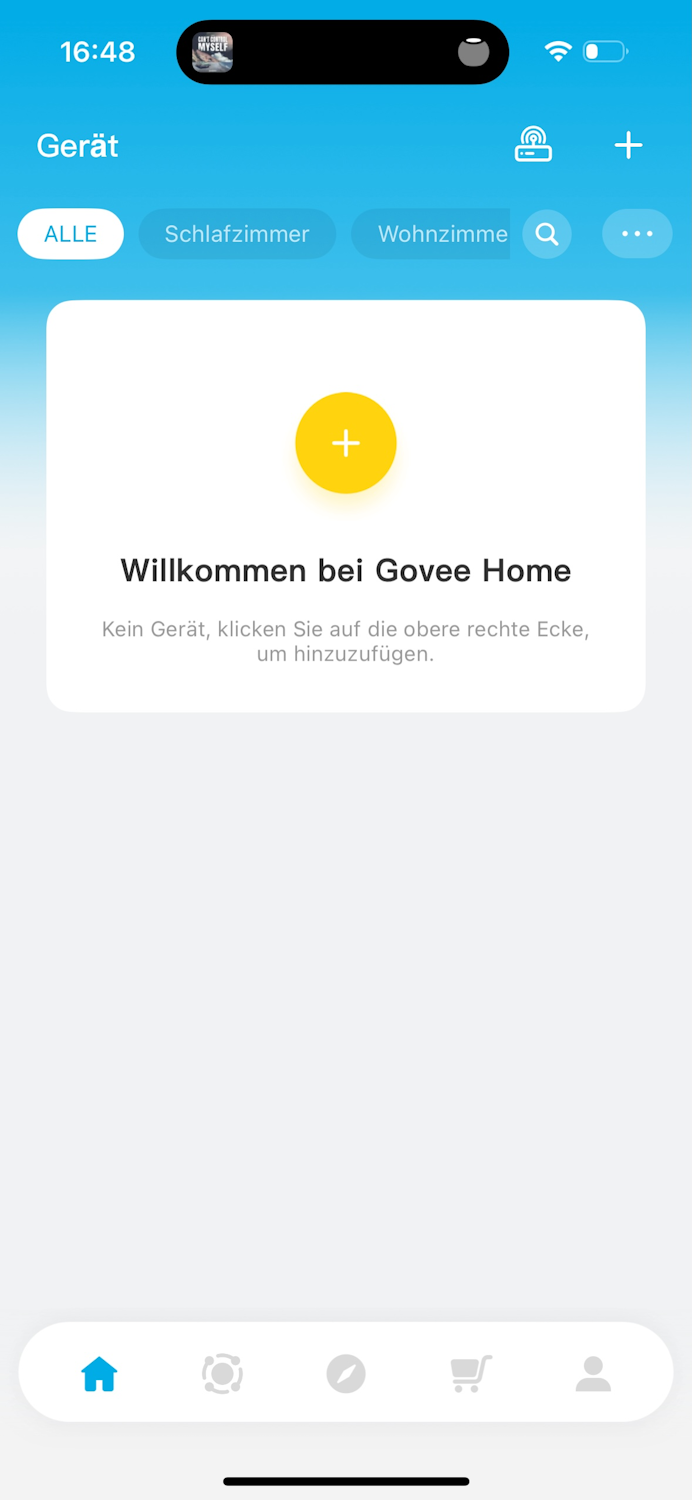This screenshot has height=1500, width=692.
Task: Add a device via header plus icon
Action: tap(628, 146)
